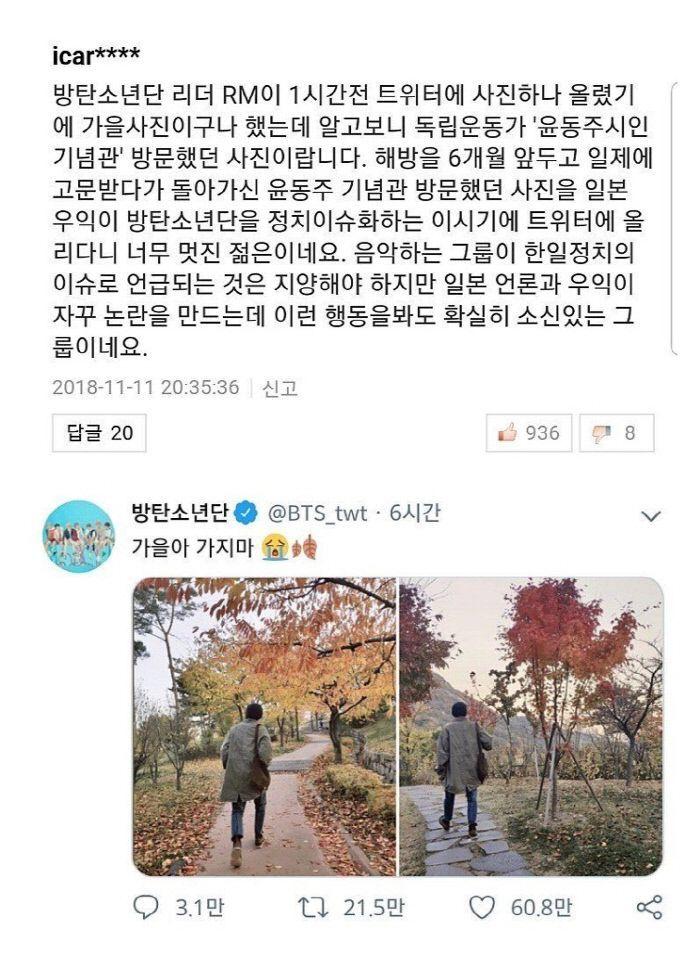Downvote the comment with 8 dislikes

point(614,433)
